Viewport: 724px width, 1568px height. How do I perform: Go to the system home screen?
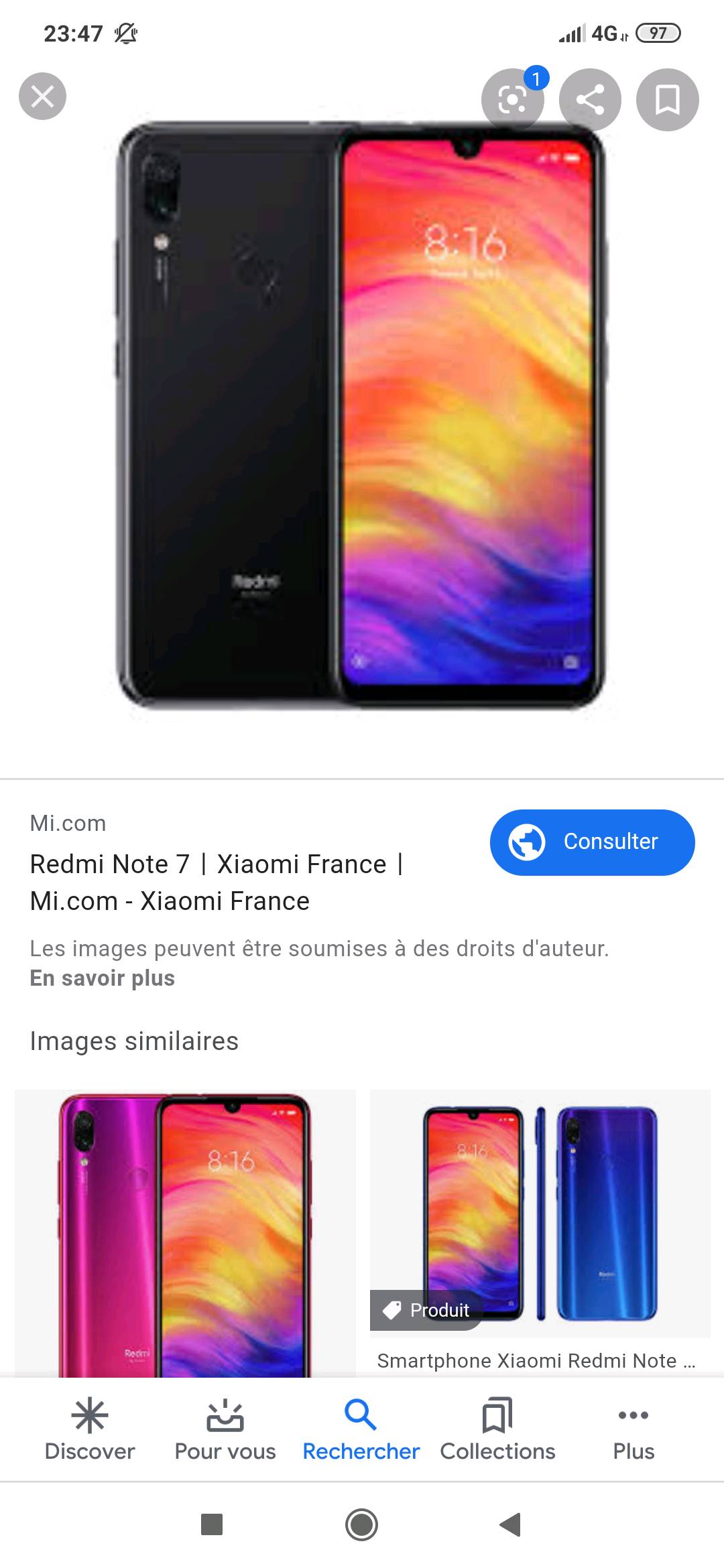point(361,1525)
